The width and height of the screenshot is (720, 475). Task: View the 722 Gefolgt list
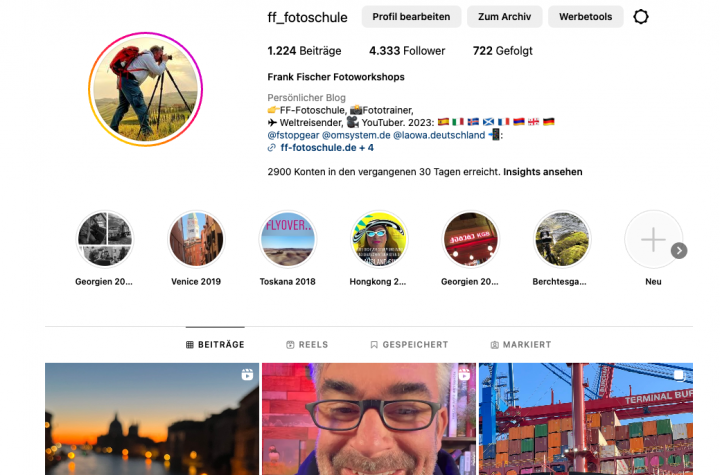(502, 50)
